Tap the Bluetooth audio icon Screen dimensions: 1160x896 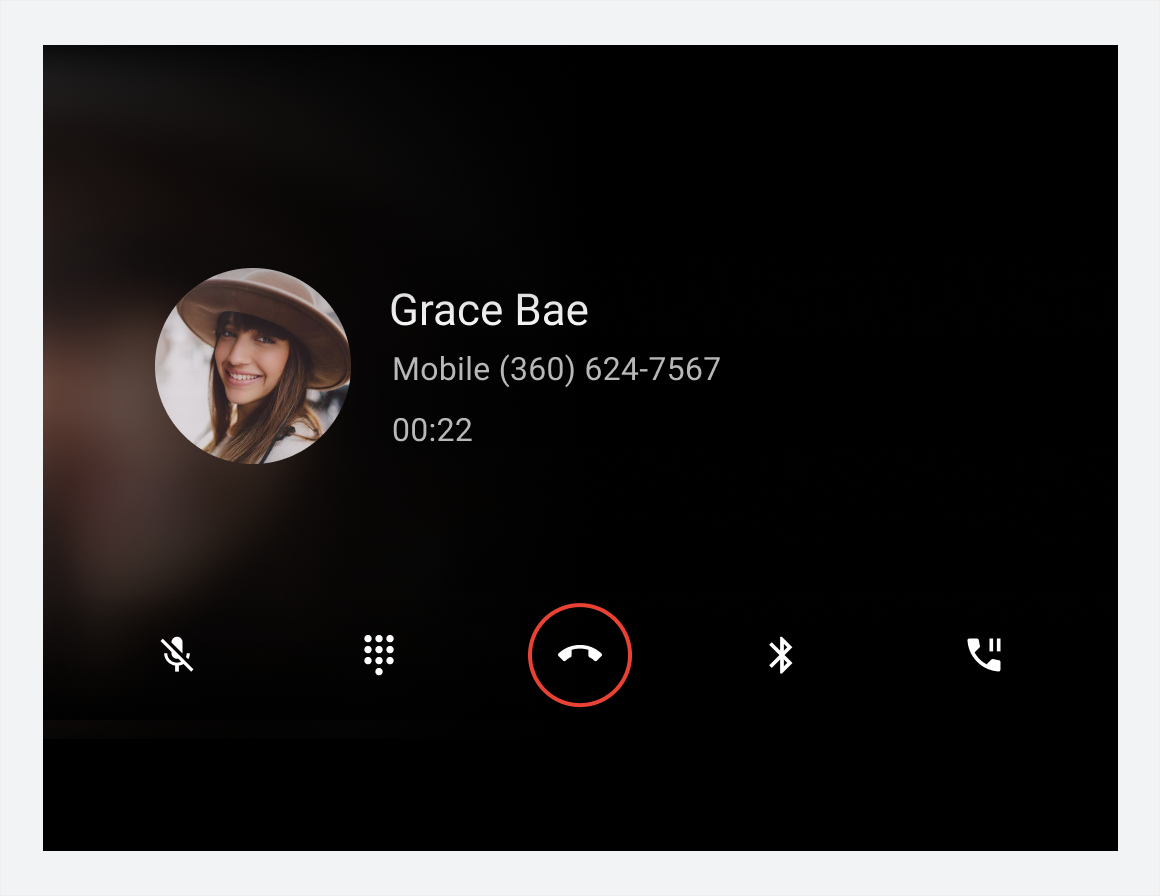(x=780, y=655)
